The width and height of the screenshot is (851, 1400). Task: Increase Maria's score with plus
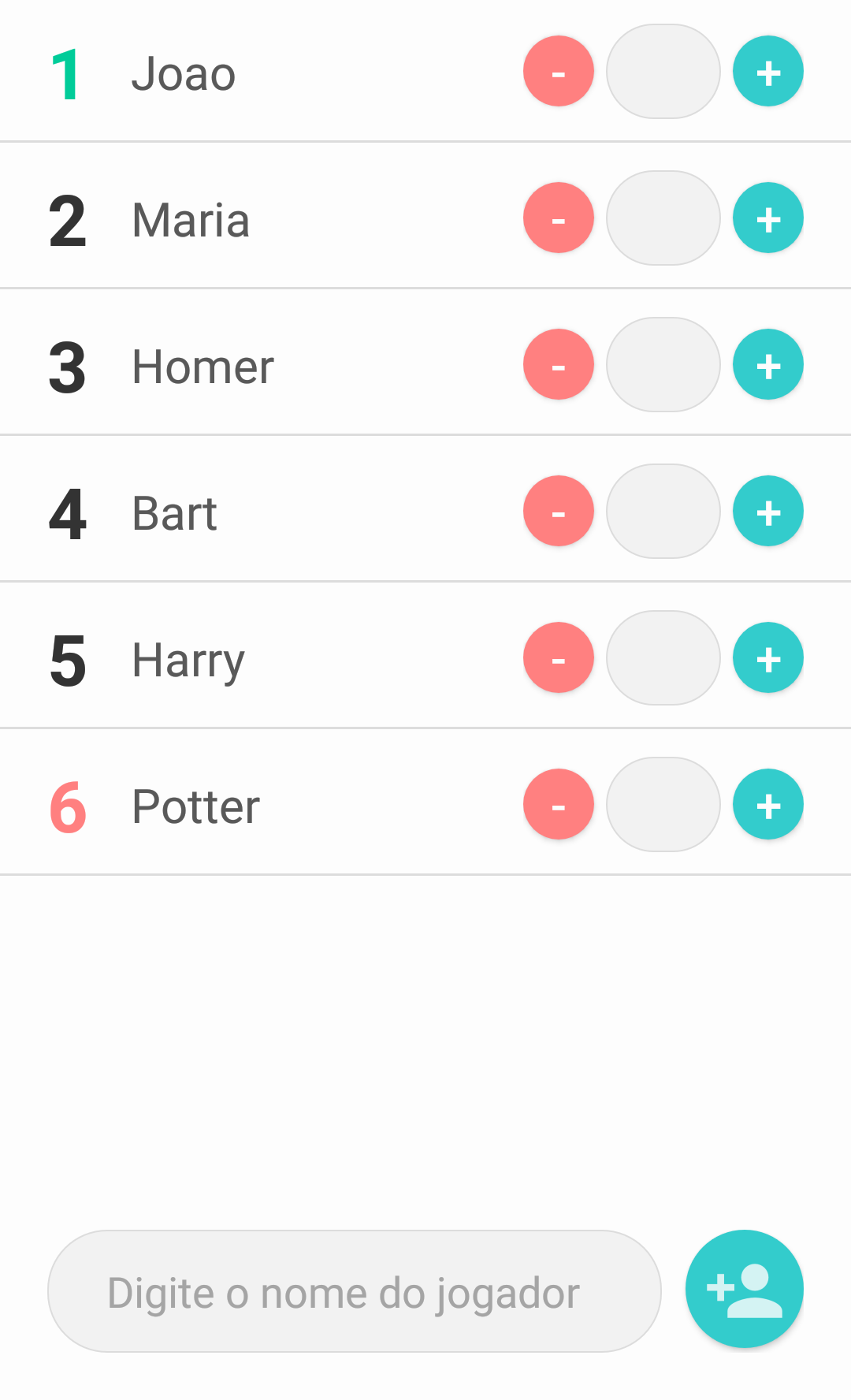tap(768, 218)
